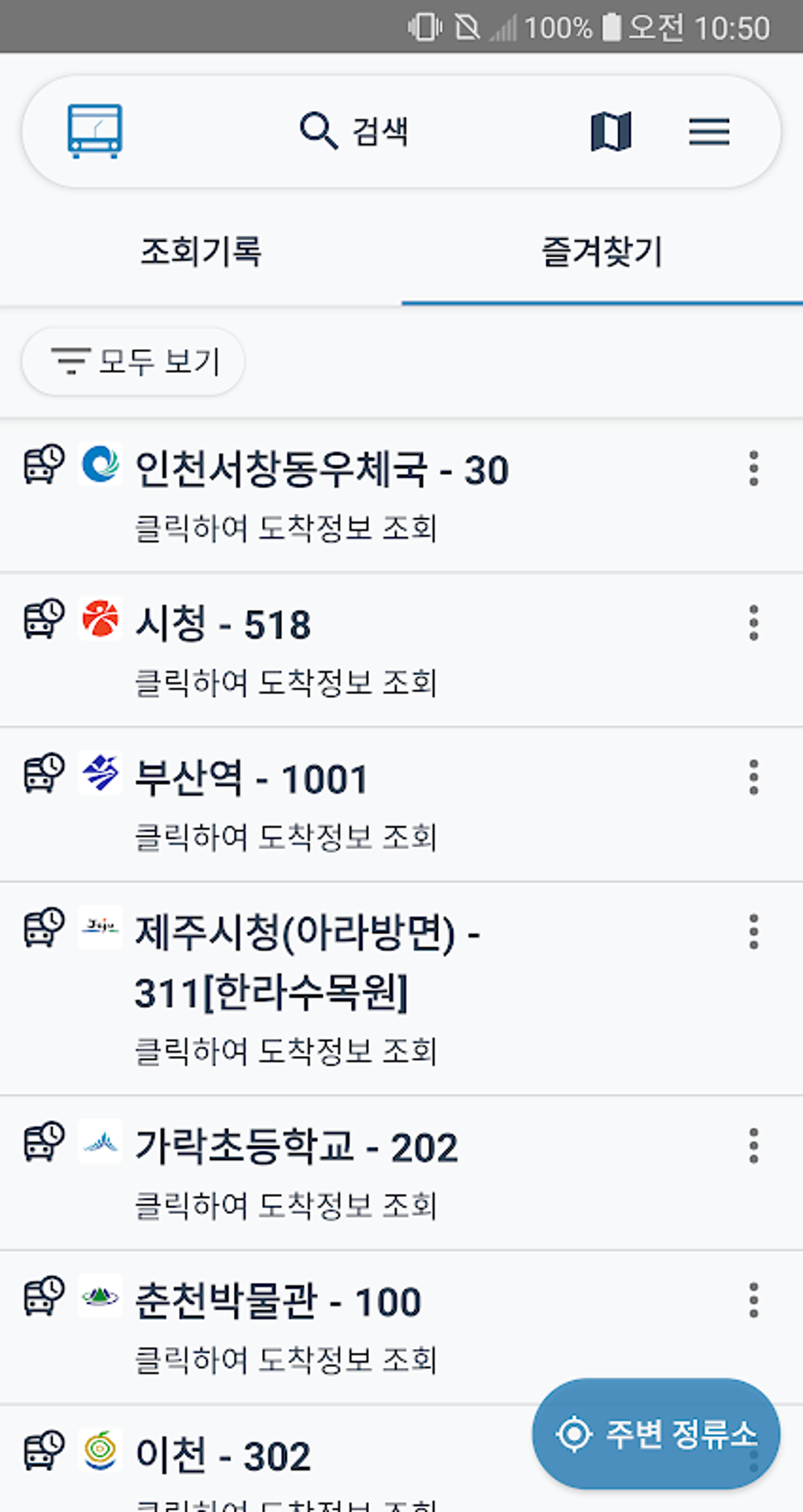
Task: Tap the 검색 search field
Action: tap(354, 131)
